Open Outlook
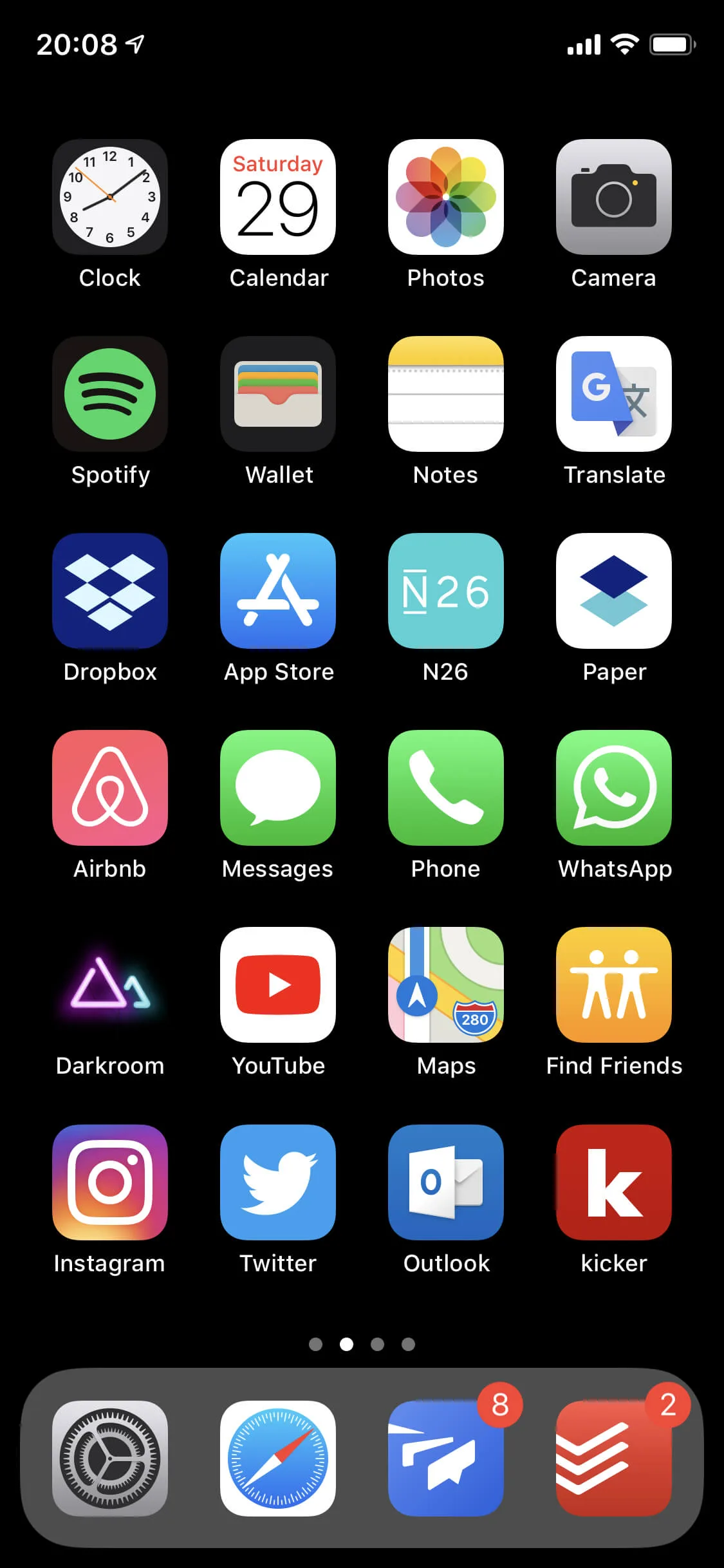Screen dimensions: 724x1568 [446, 1182]
